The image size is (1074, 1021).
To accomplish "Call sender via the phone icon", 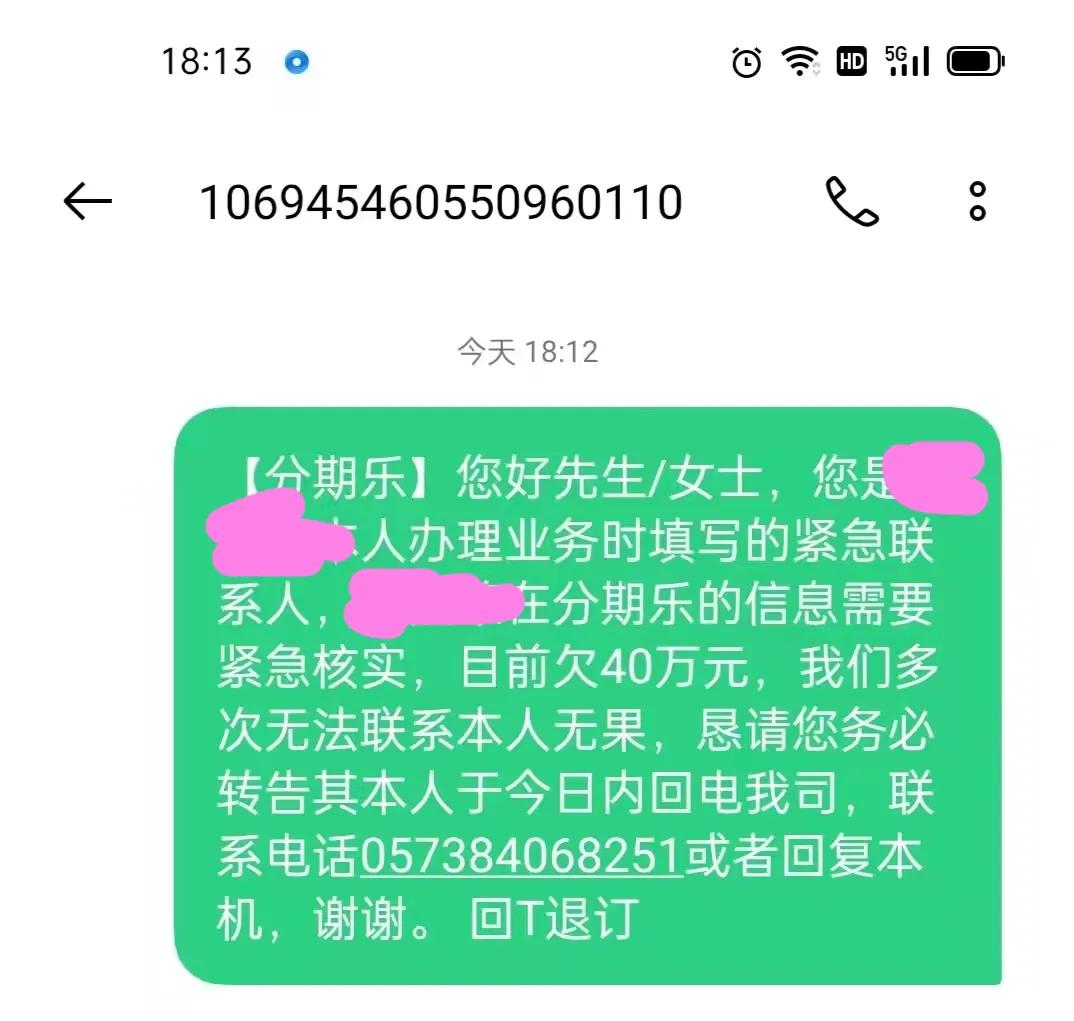I will (x=852, y=202).
